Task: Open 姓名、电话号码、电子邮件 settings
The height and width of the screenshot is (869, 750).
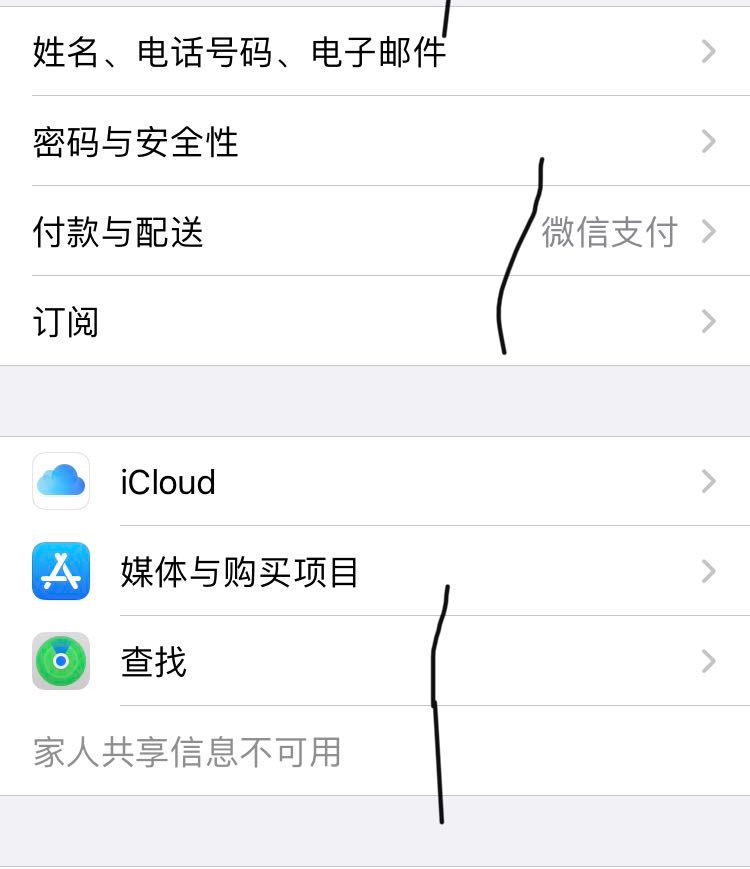Action: (x=240, y=52)
